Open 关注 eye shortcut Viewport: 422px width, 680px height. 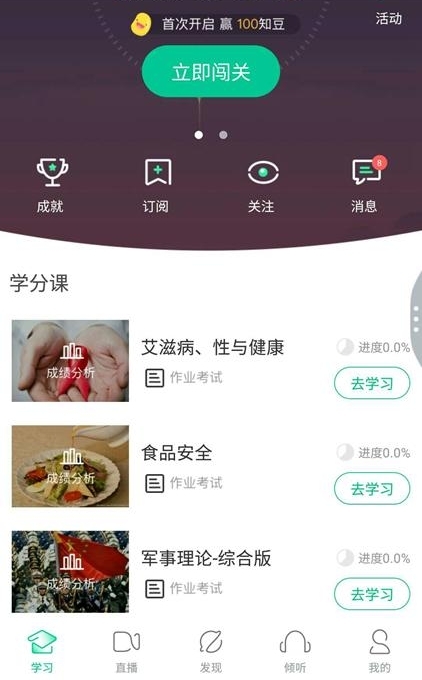click(262, 186)
